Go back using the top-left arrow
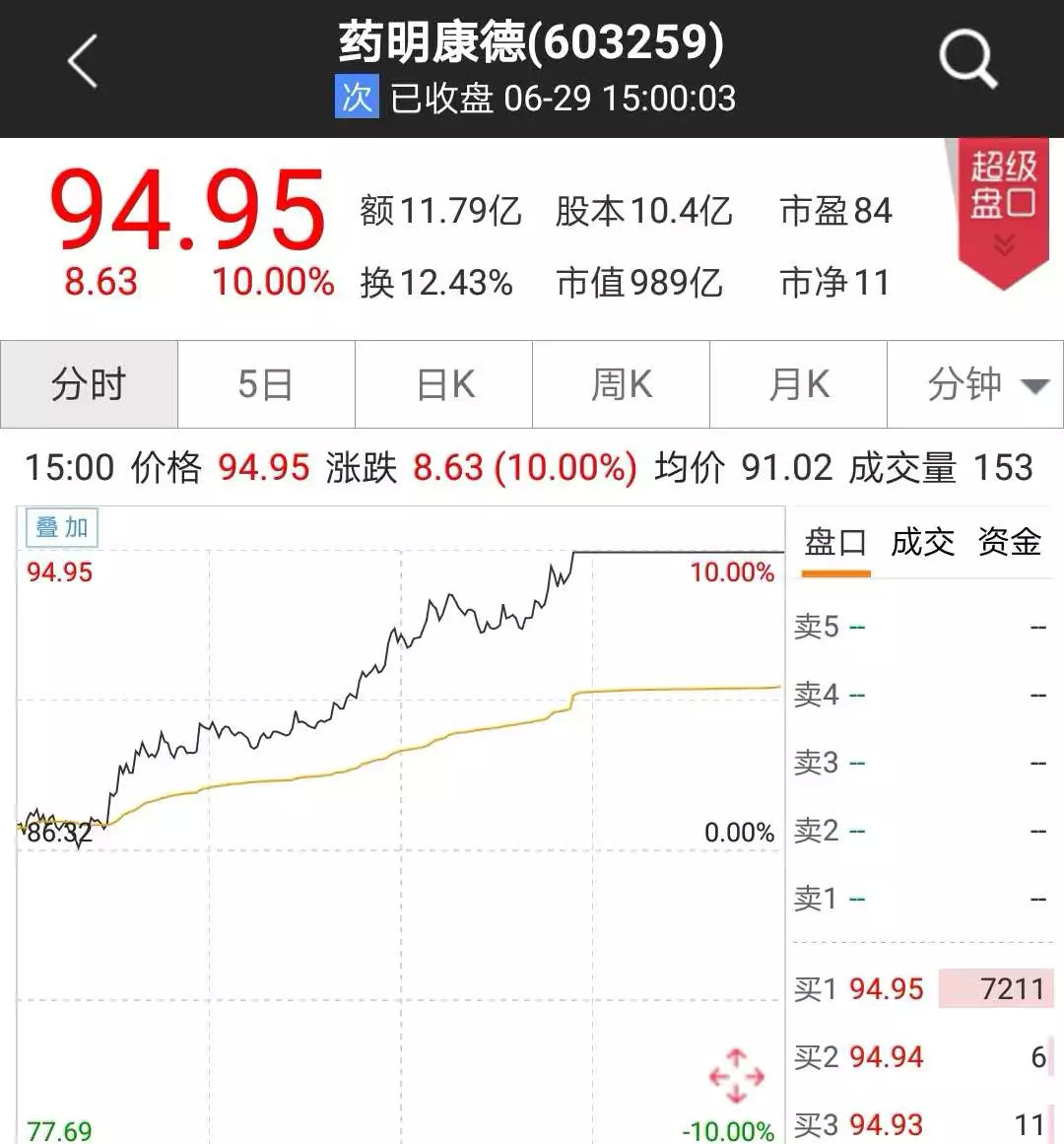 tap(83, 61)
